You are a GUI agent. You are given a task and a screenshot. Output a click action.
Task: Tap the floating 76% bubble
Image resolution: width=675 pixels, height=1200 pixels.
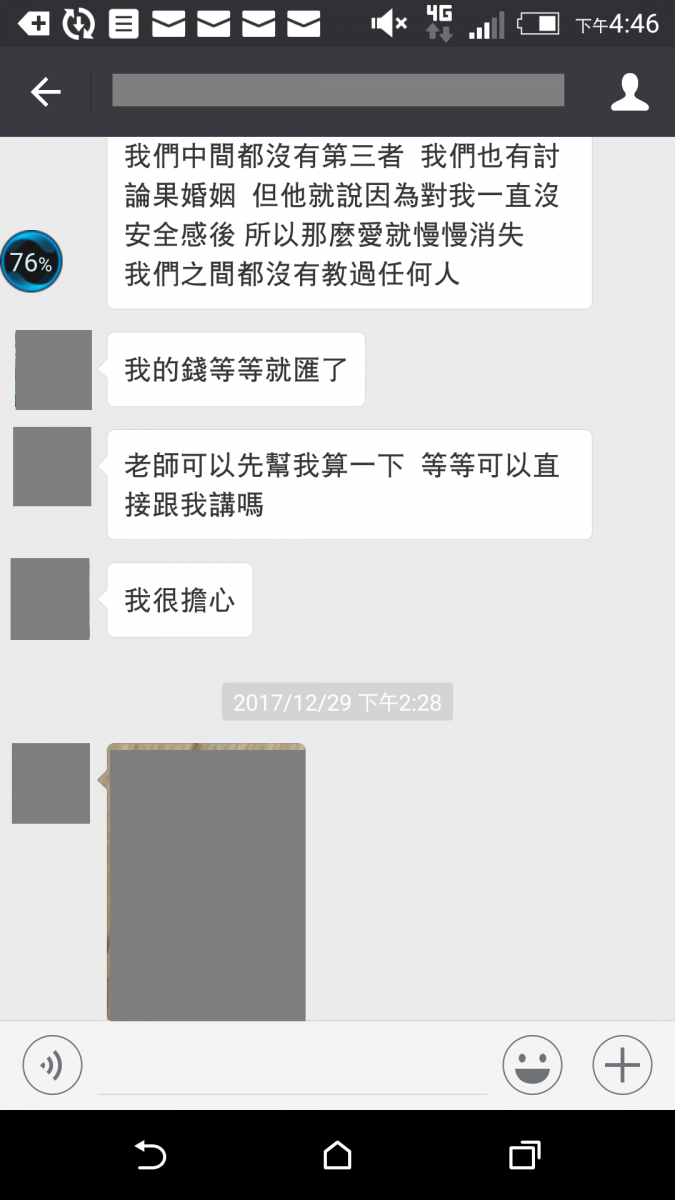point(31,263)
